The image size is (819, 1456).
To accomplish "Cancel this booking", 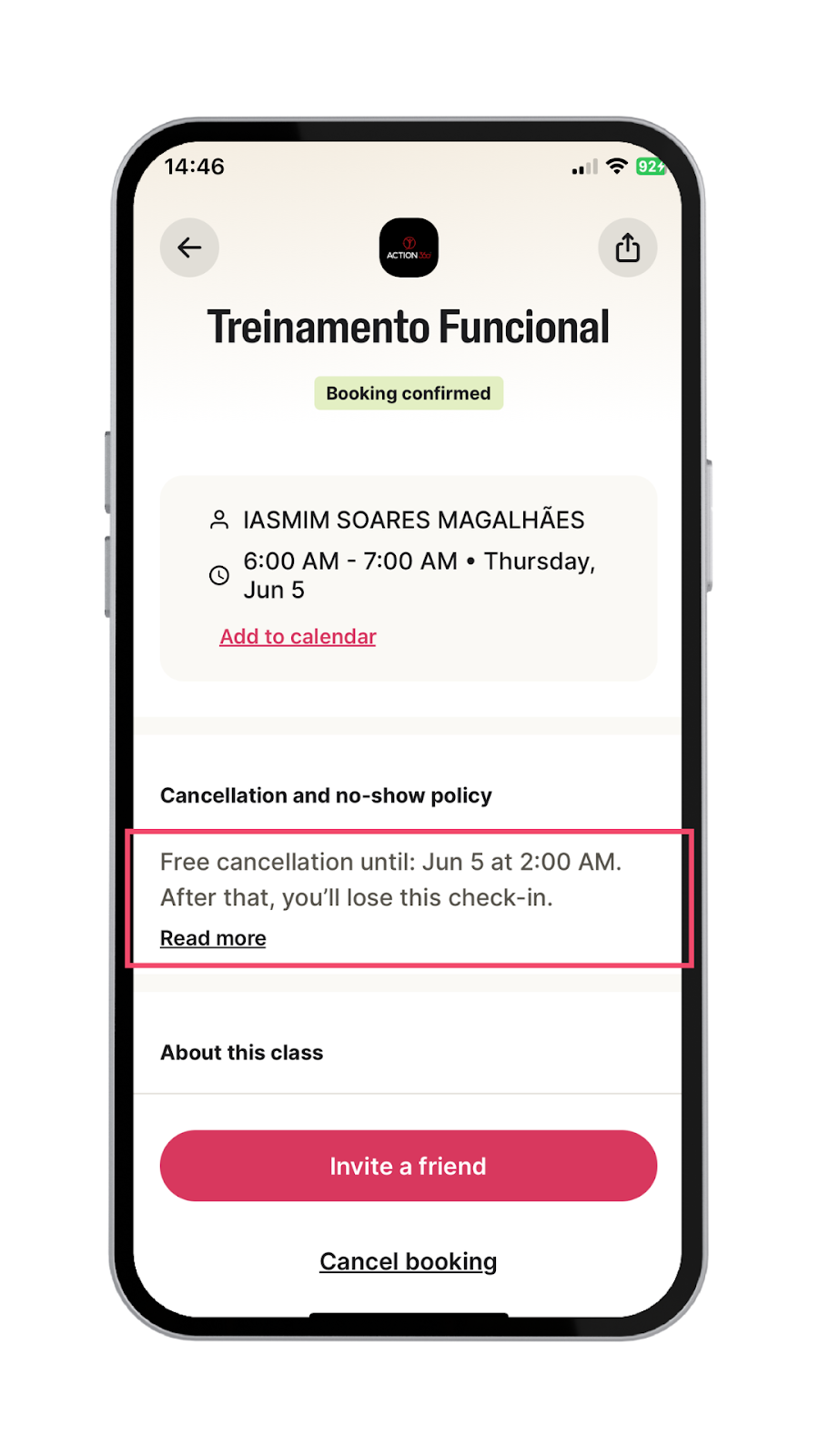I will tap(409, 1261).
